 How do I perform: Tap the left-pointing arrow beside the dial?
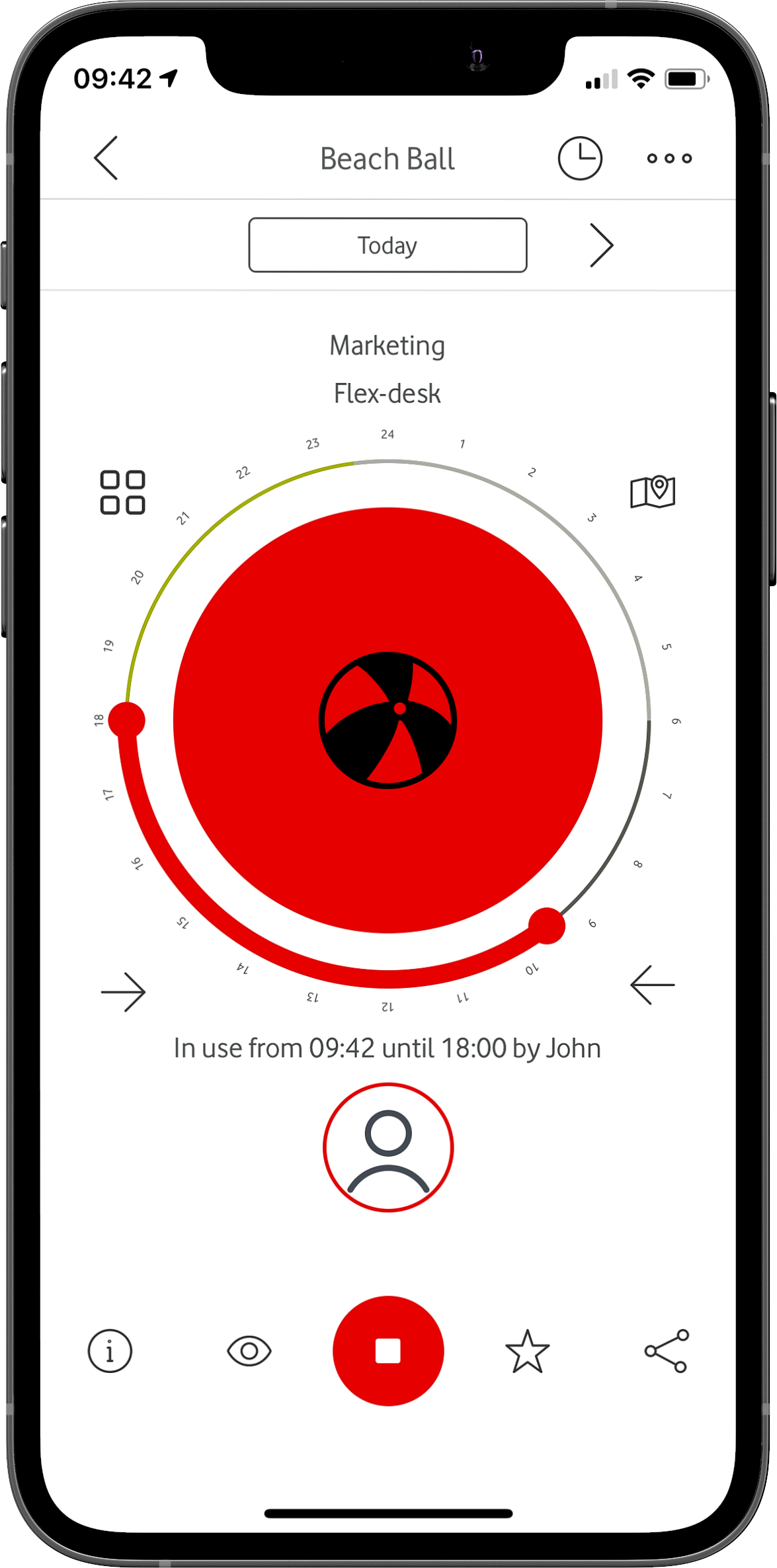pos(652,985)
